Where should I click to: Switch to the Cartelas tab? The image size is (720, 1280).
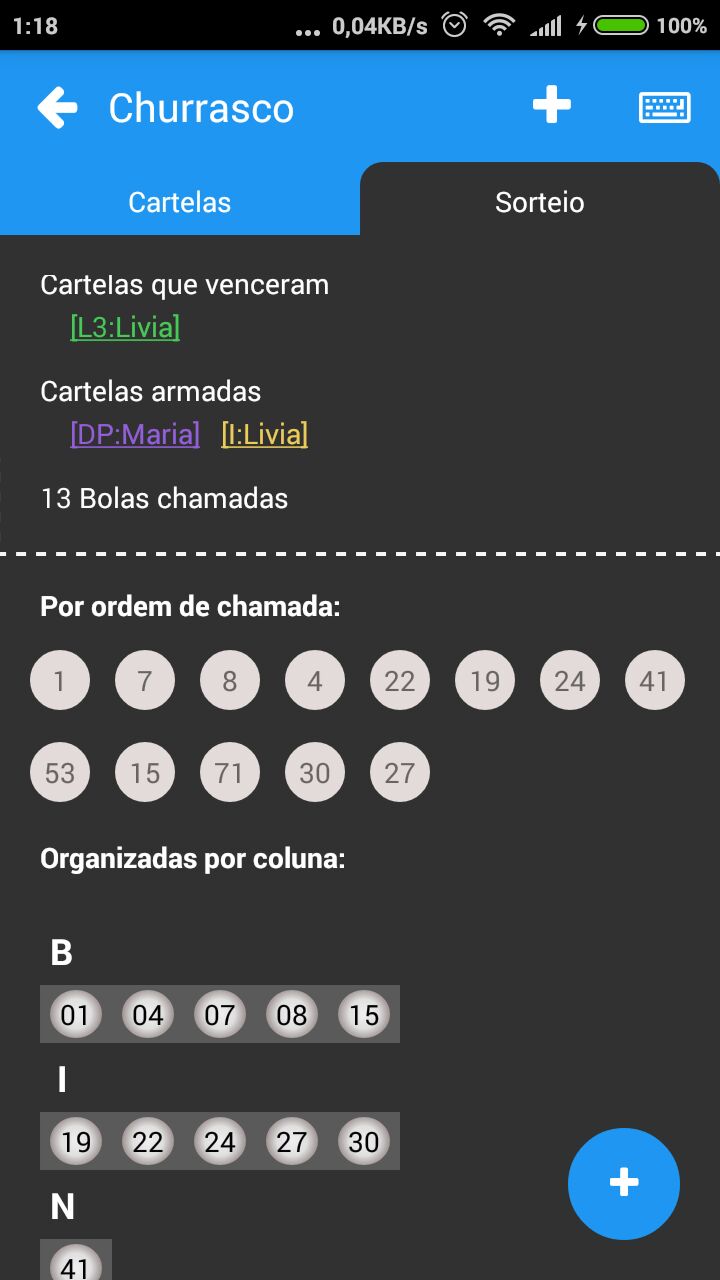click(x=180, y=202)
